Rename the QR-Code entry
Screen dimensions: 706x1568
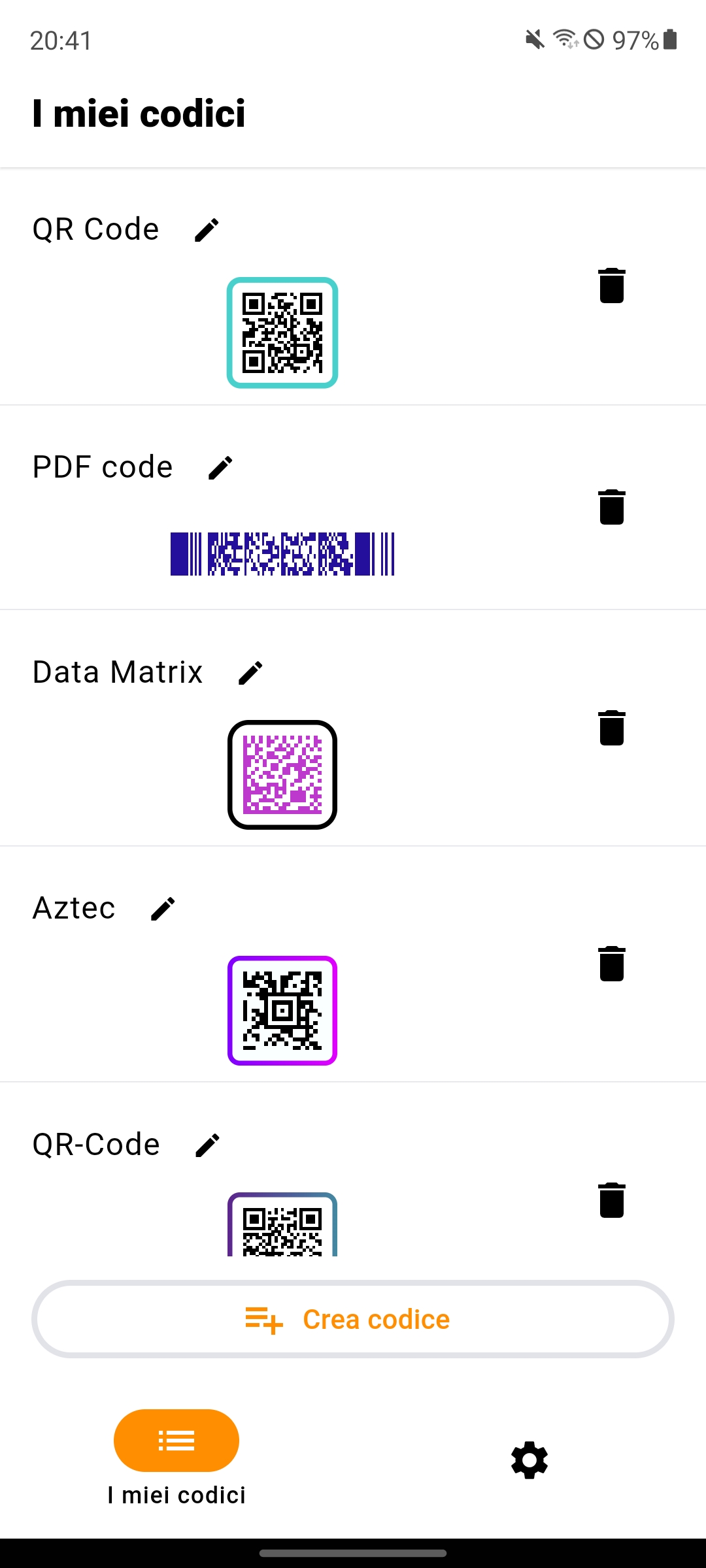207,1145
